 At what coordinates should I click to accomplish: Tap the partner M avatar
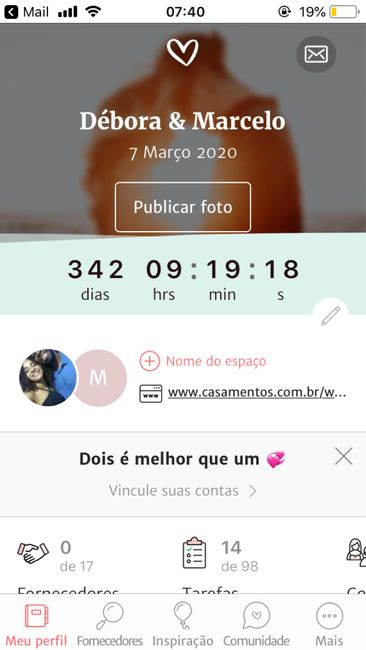tap(99, 378)
